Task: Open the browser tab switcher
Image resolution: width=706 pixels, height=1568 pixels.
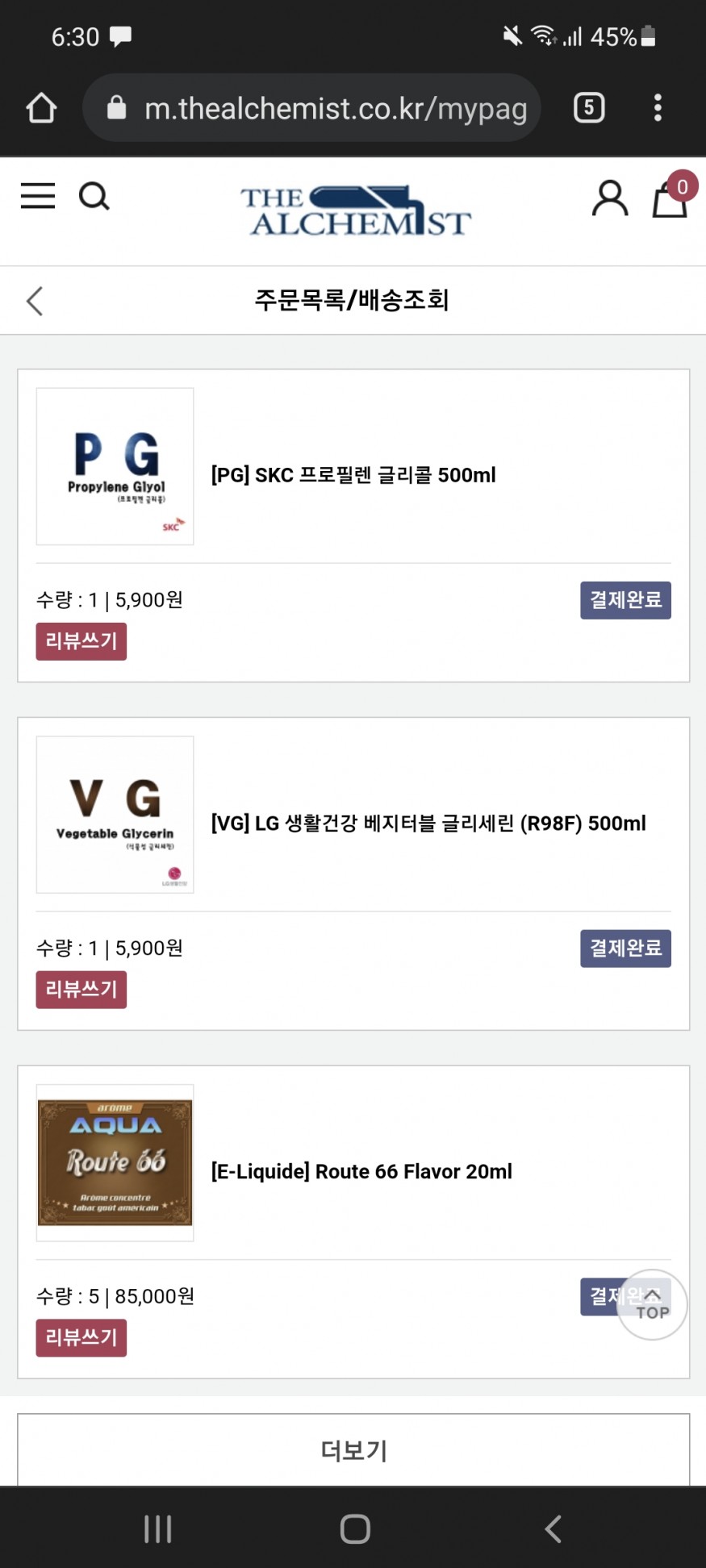Action: point(589,107)
